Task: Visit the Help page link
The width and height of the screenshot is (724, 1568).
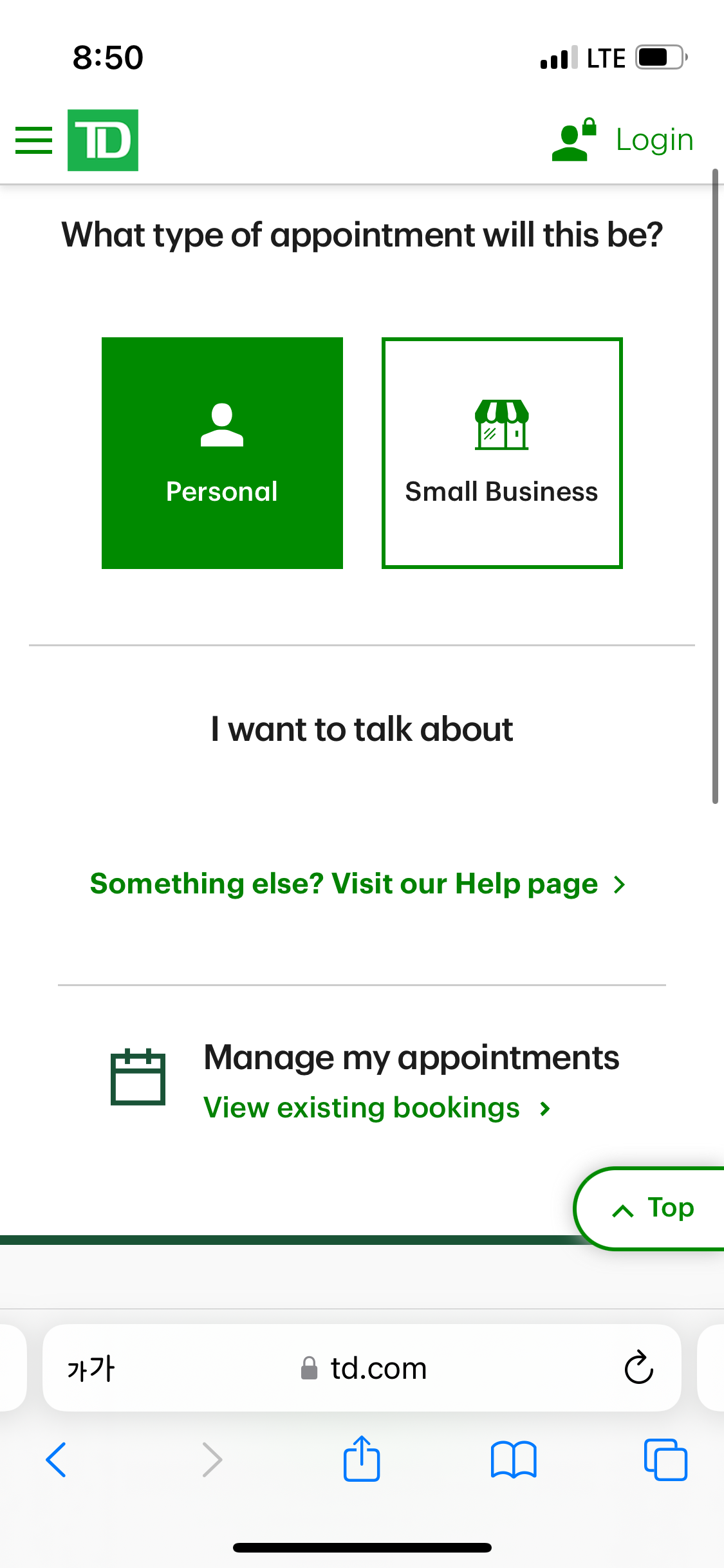Action: (358, 884)
